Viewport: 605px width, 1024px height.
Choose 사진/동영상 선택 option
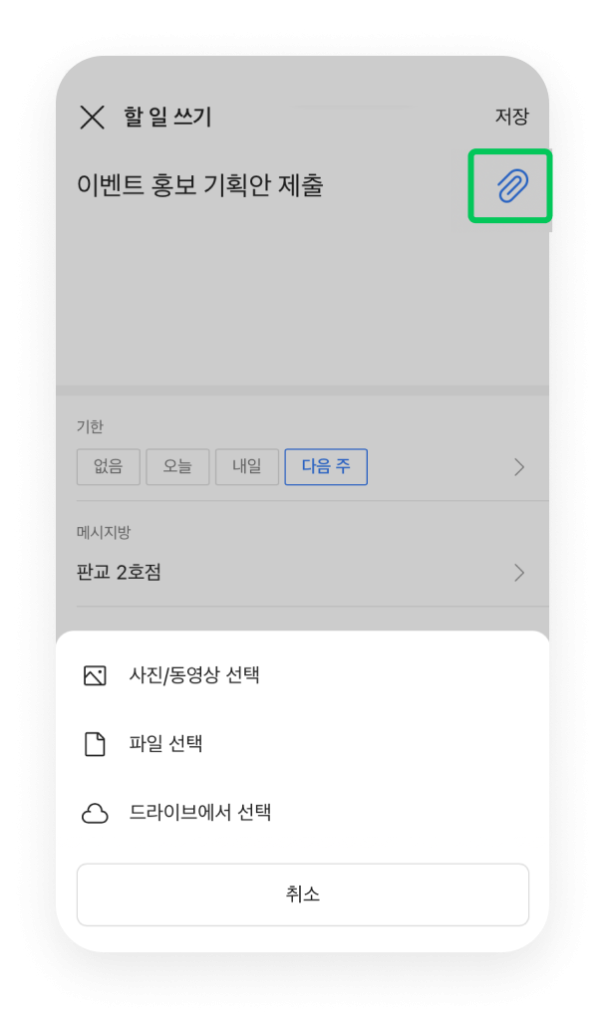coord(195,675)
